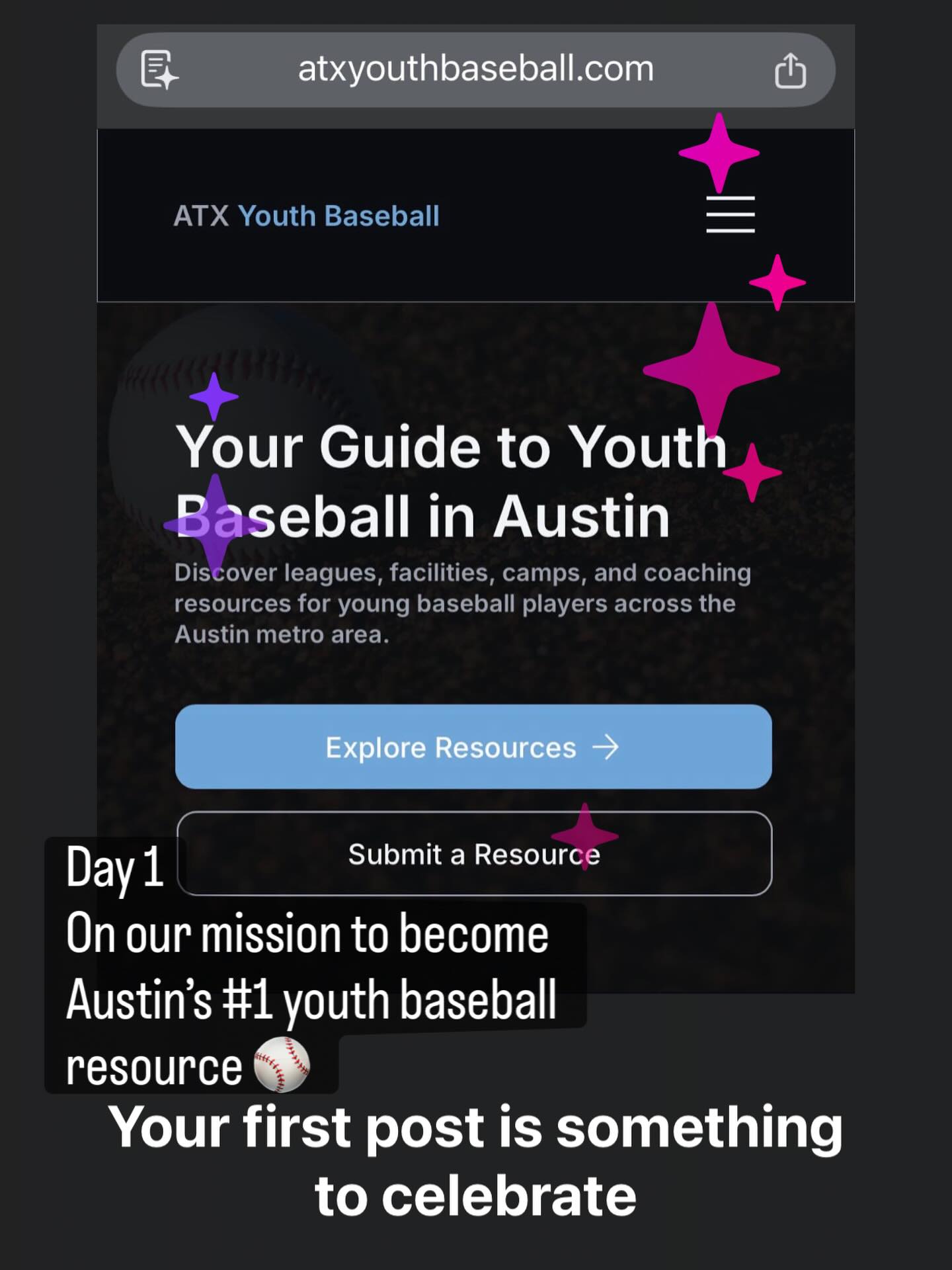Tap the small pink sparkle near the menu icon
This screenshot has width=952, height=1270.
(778, 283)
